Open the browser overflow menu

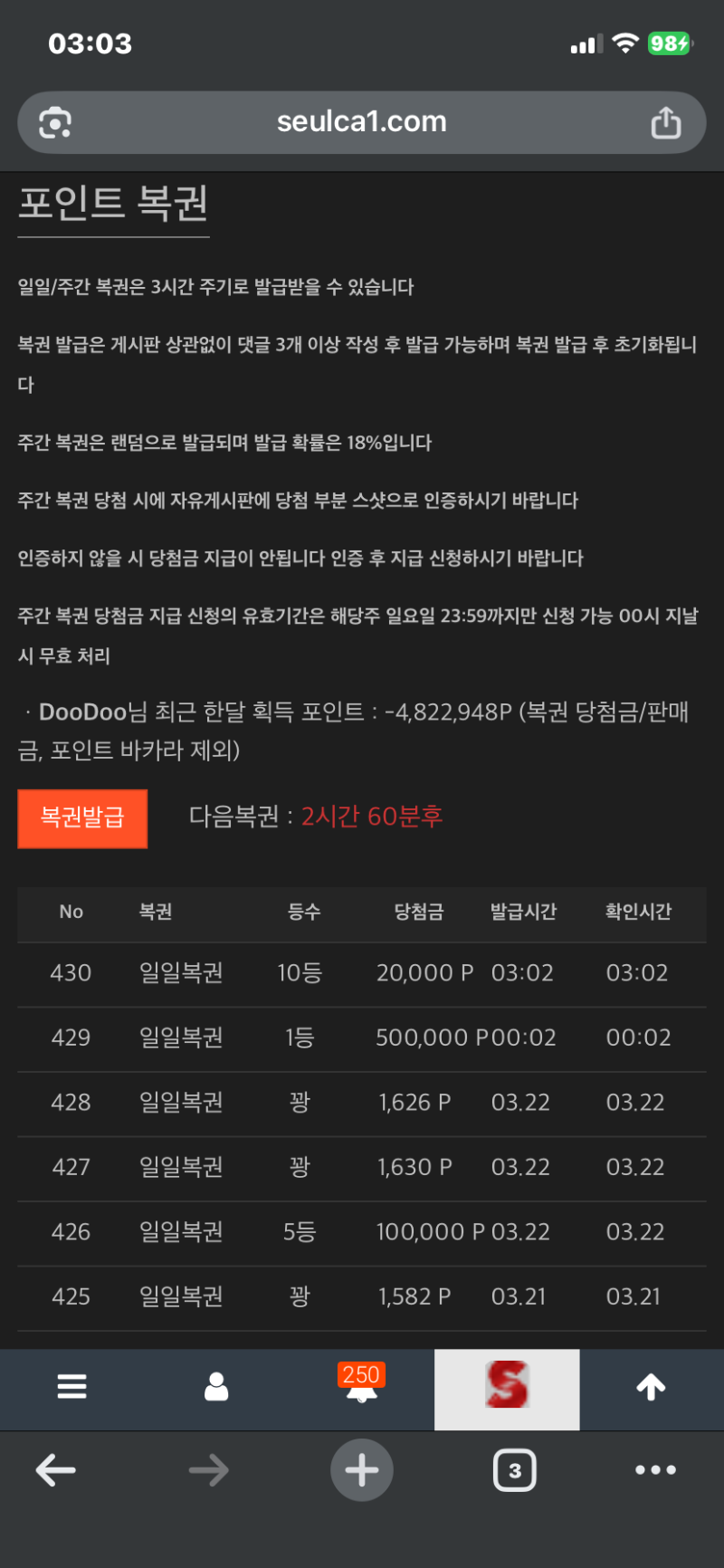tap(655, 1470)
